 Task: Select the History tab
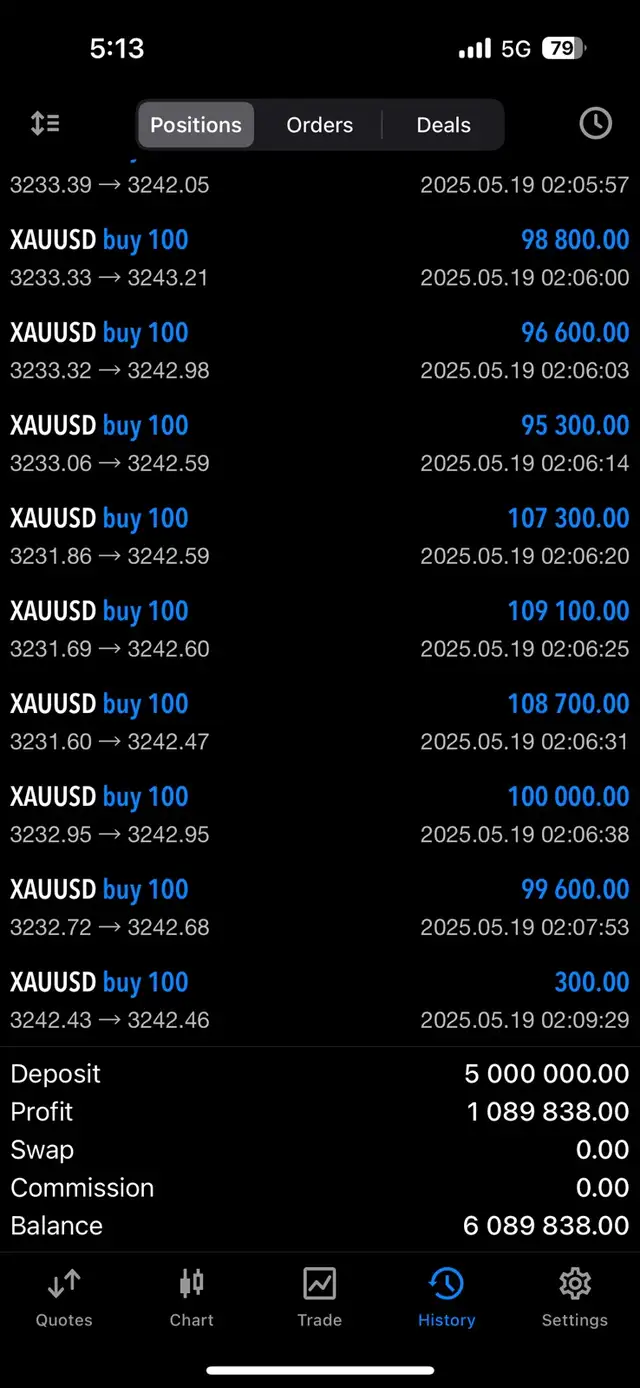tap(446, 1296)
